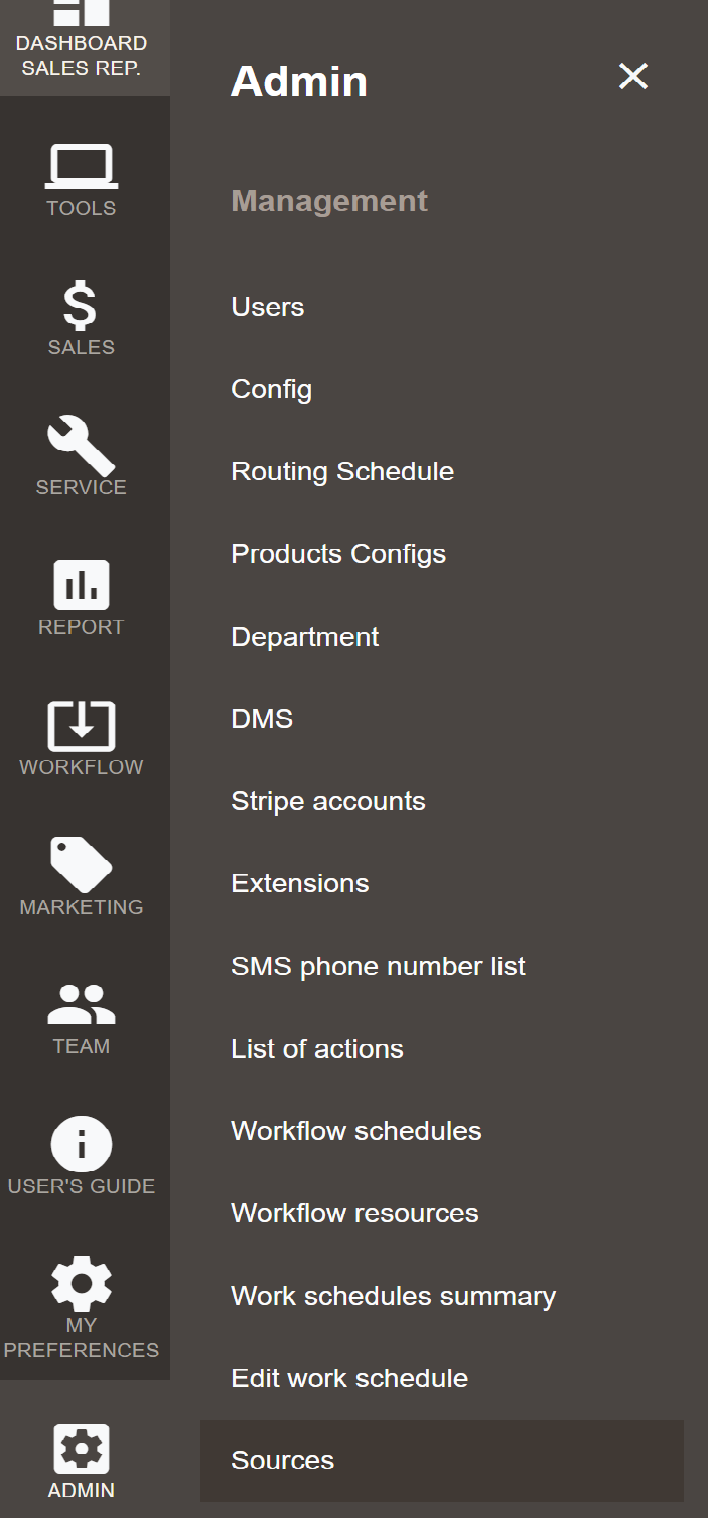Image resolution: width=708 pixels, height=1518 pixels.
Task: Open the Team section
Action: [x=81, y=1018]
